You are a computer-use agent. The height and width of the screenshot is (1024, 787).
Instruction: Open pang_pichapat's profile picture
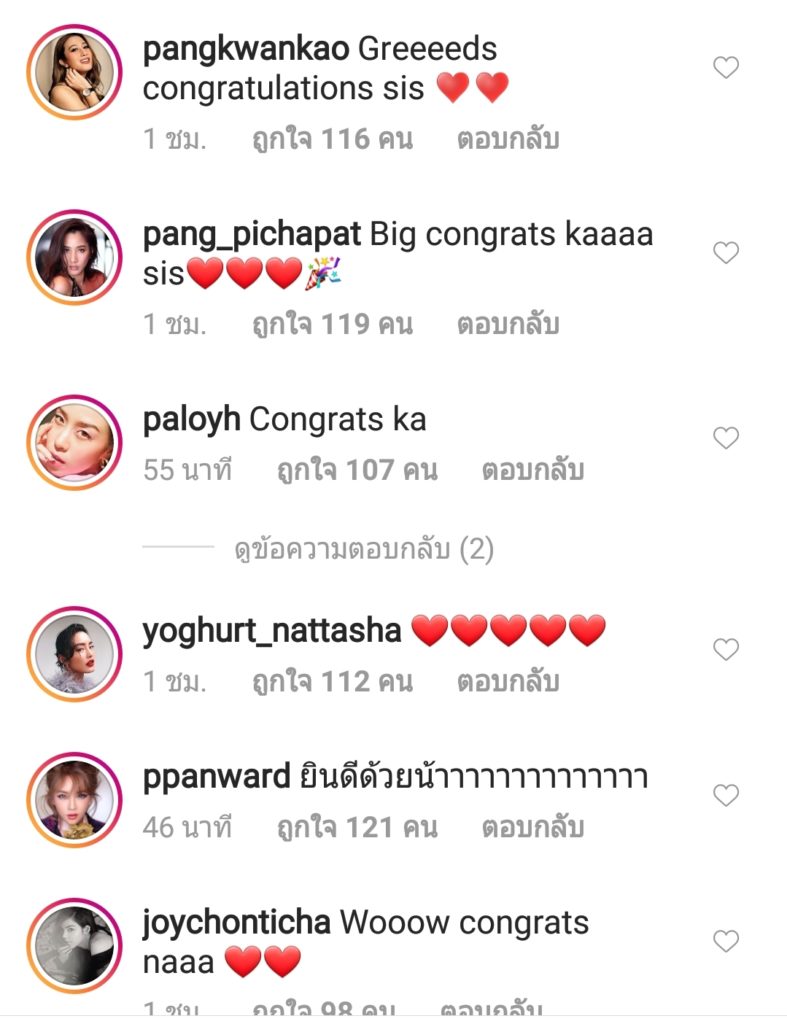tap(74, 258)
